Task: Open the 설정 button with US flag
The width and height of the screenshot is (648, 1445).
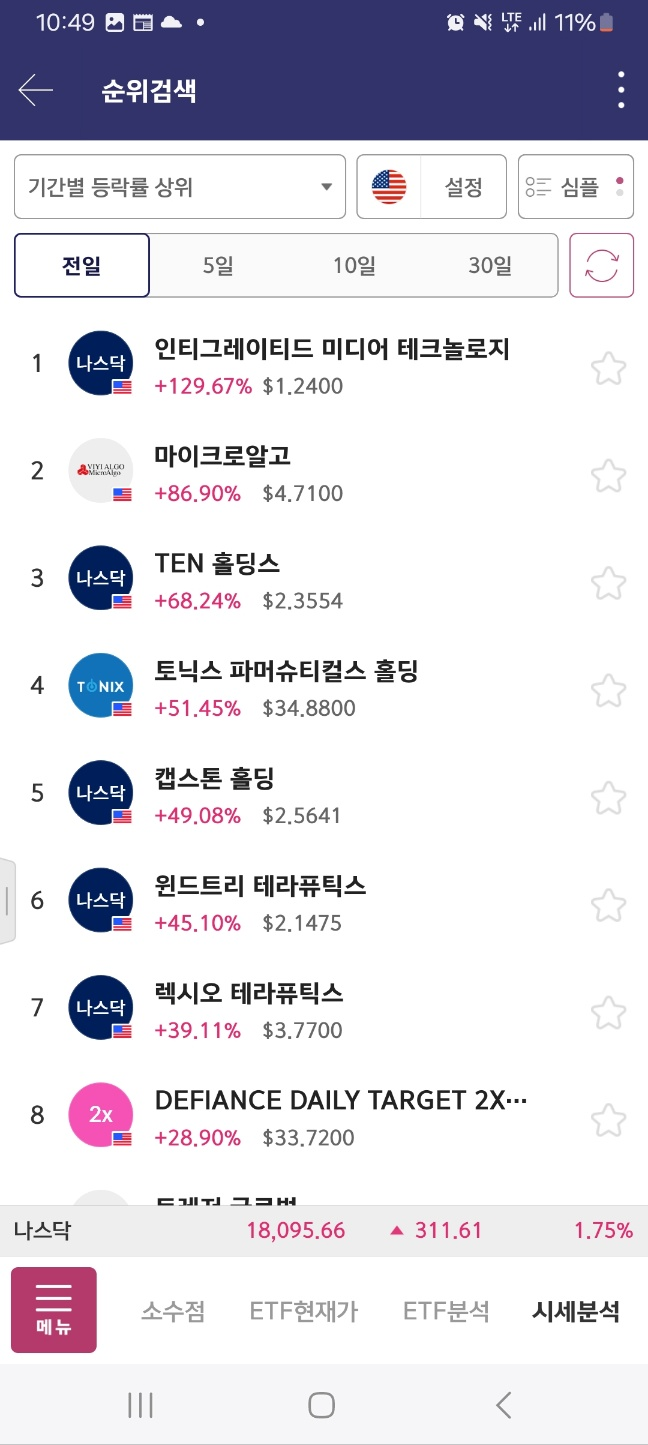Action: click(432, 187)
